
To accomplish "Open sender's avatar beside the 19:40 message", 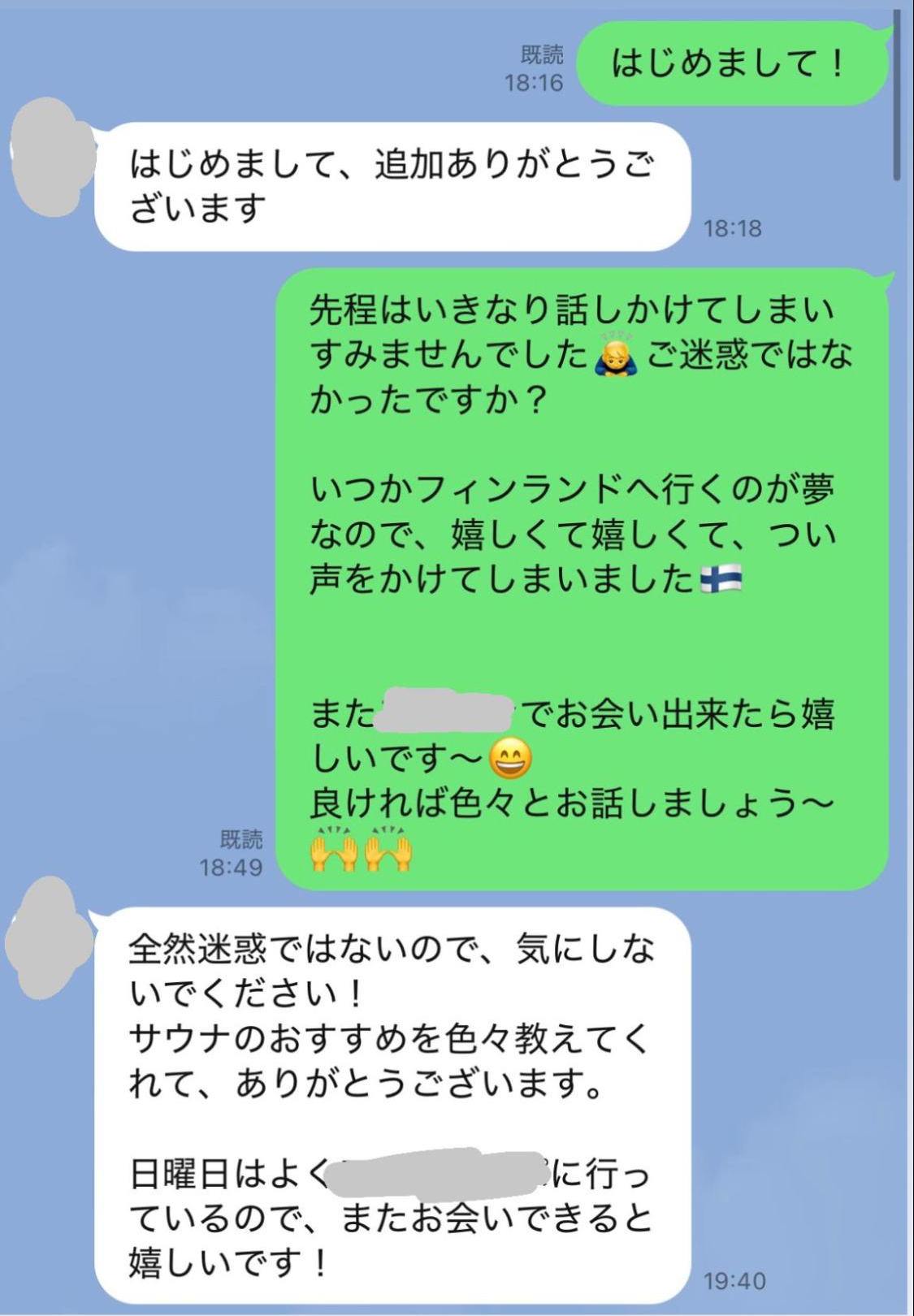I will coord(49,938).
